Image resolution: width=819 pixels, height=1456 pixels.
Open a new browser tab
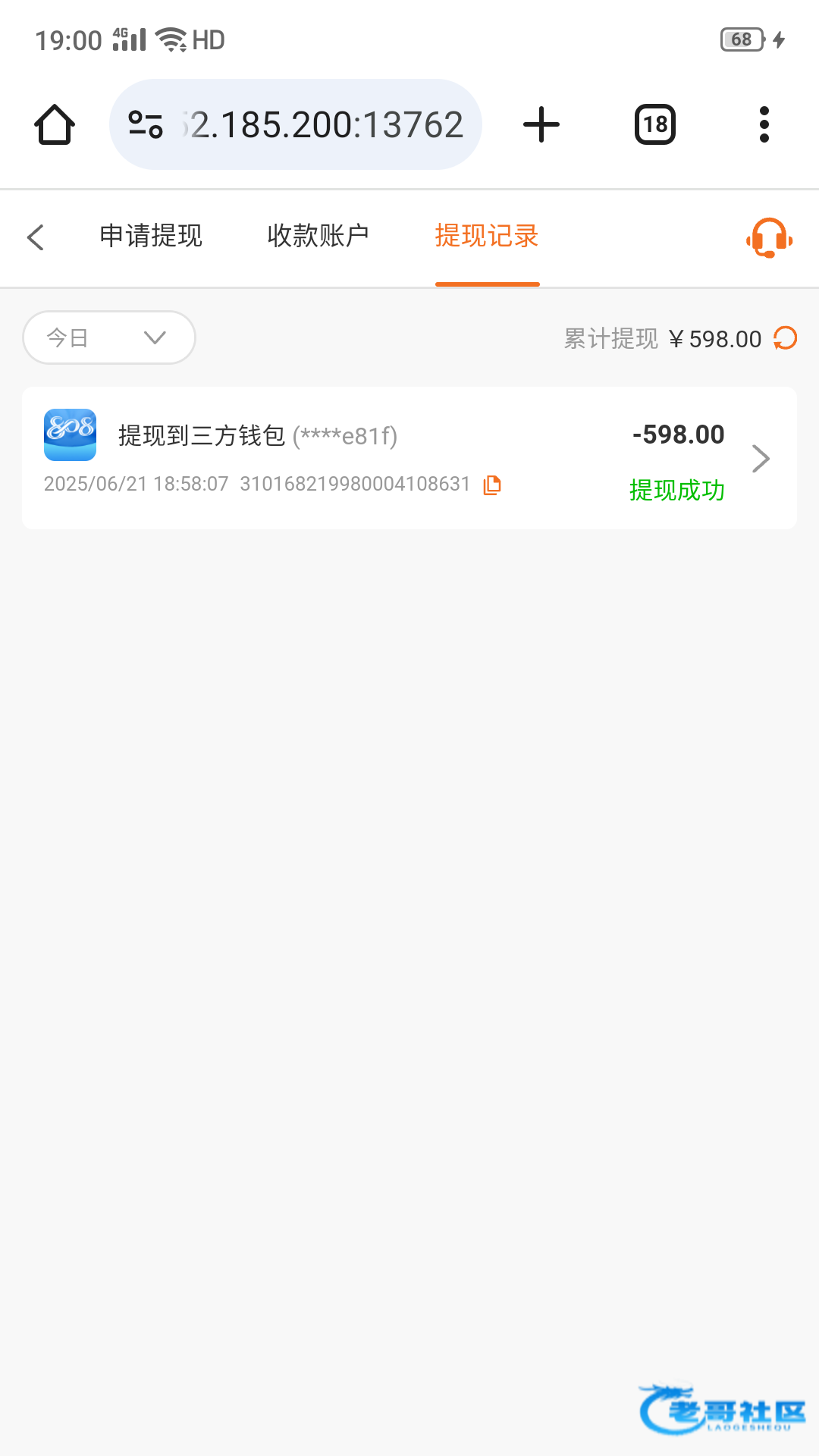tap(541, 124)
